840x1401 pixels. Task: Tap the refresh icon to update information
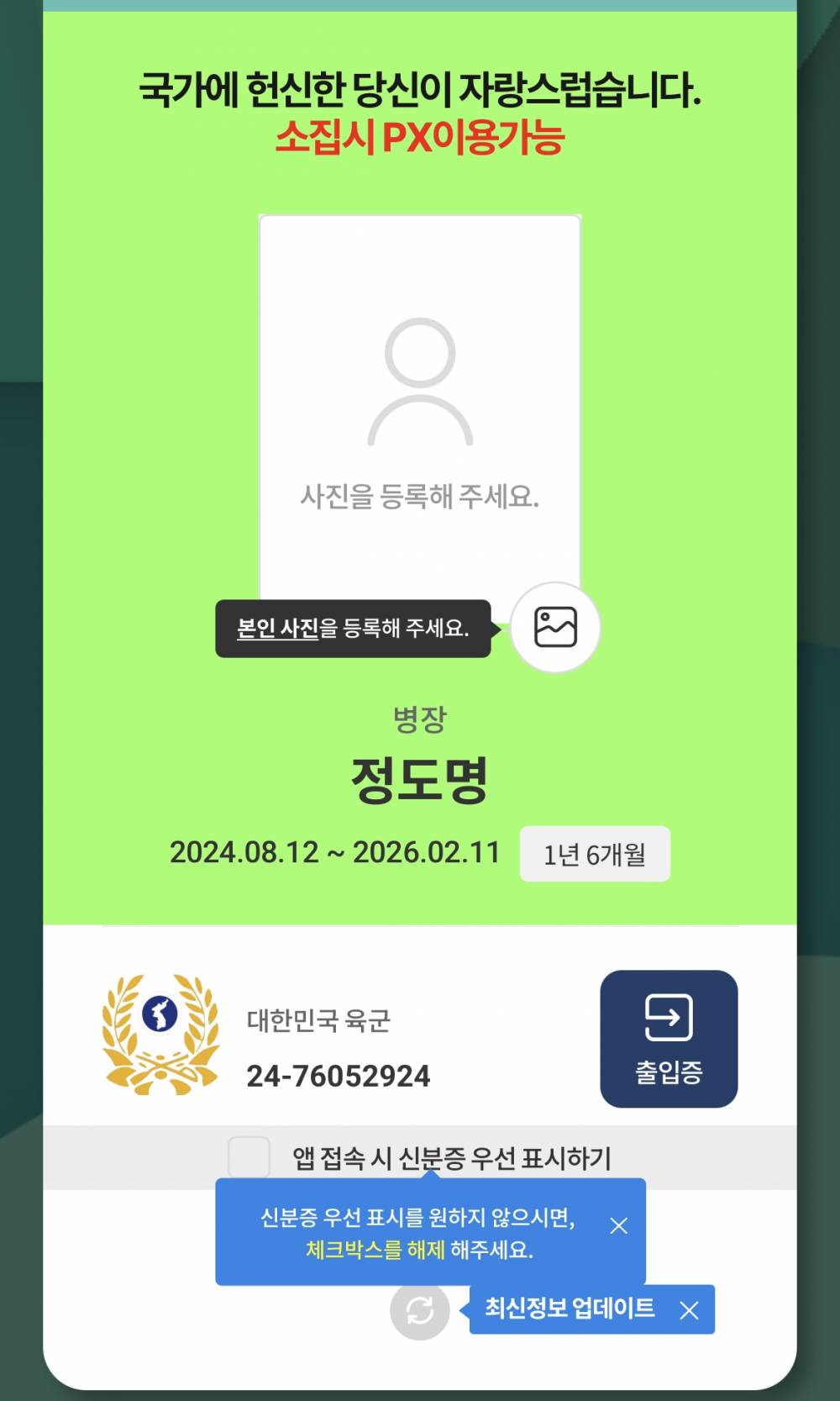(x=419, y=1310)
